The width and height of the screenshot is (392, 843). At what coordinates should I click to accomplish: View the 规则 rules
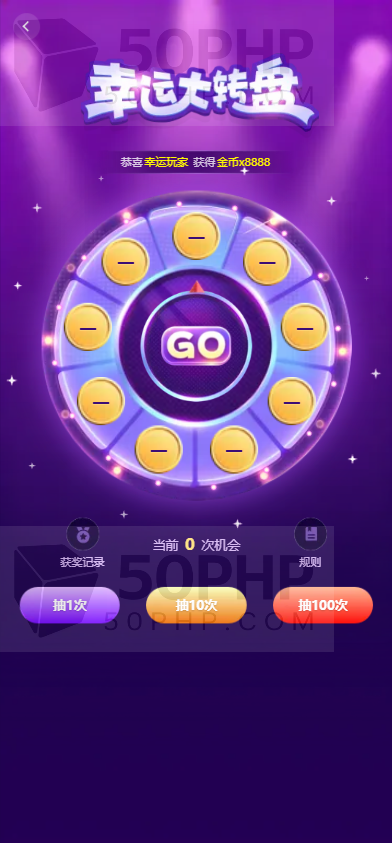point(310,543)
